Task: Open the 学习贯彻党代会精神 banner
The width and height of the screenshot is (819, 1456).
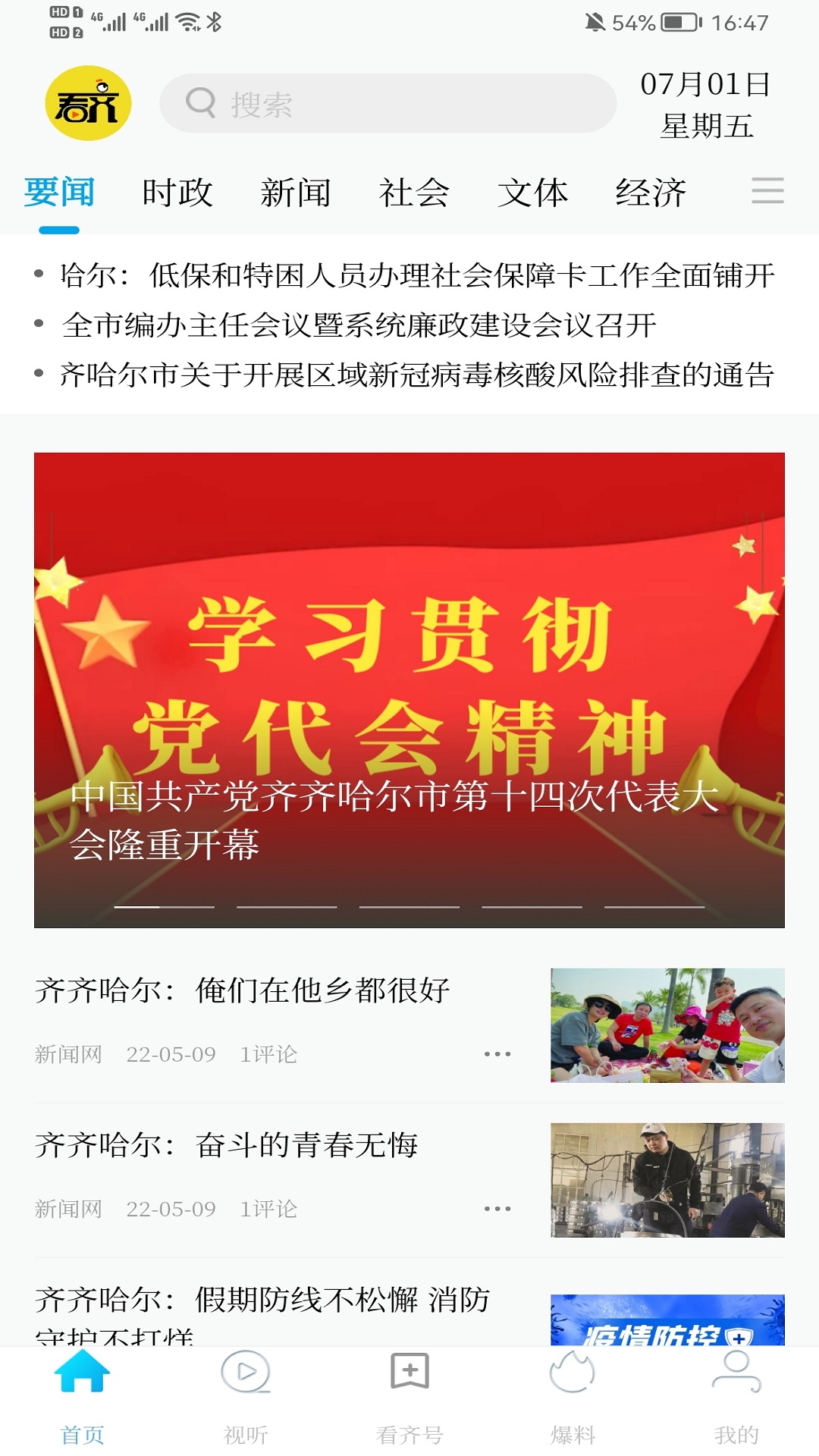Action: pyautogui.click(x=409, y=690)
